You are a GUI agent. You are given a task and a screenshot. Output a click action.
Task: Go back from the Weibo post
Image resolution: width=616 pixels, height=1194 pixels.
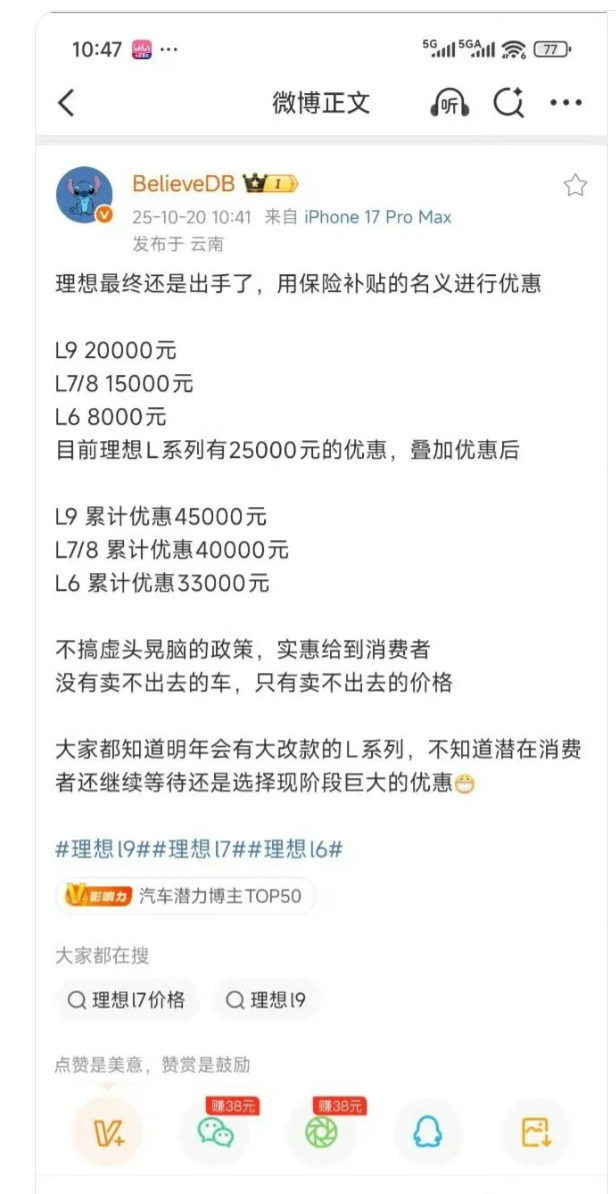click(66, 103)
